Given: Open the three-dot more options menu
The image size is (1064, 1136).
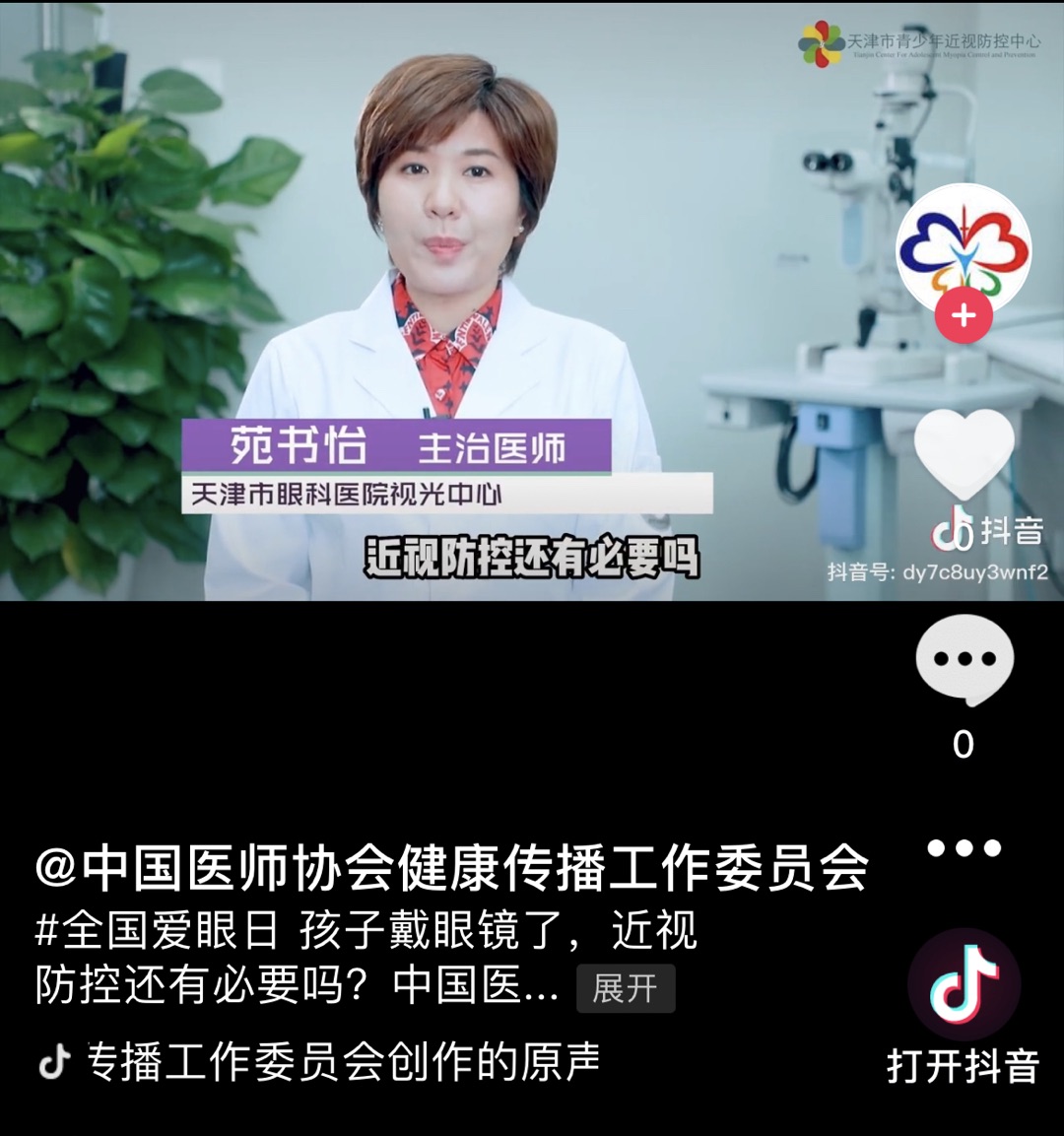Looking at the screenshot, I should click(964, 848).
